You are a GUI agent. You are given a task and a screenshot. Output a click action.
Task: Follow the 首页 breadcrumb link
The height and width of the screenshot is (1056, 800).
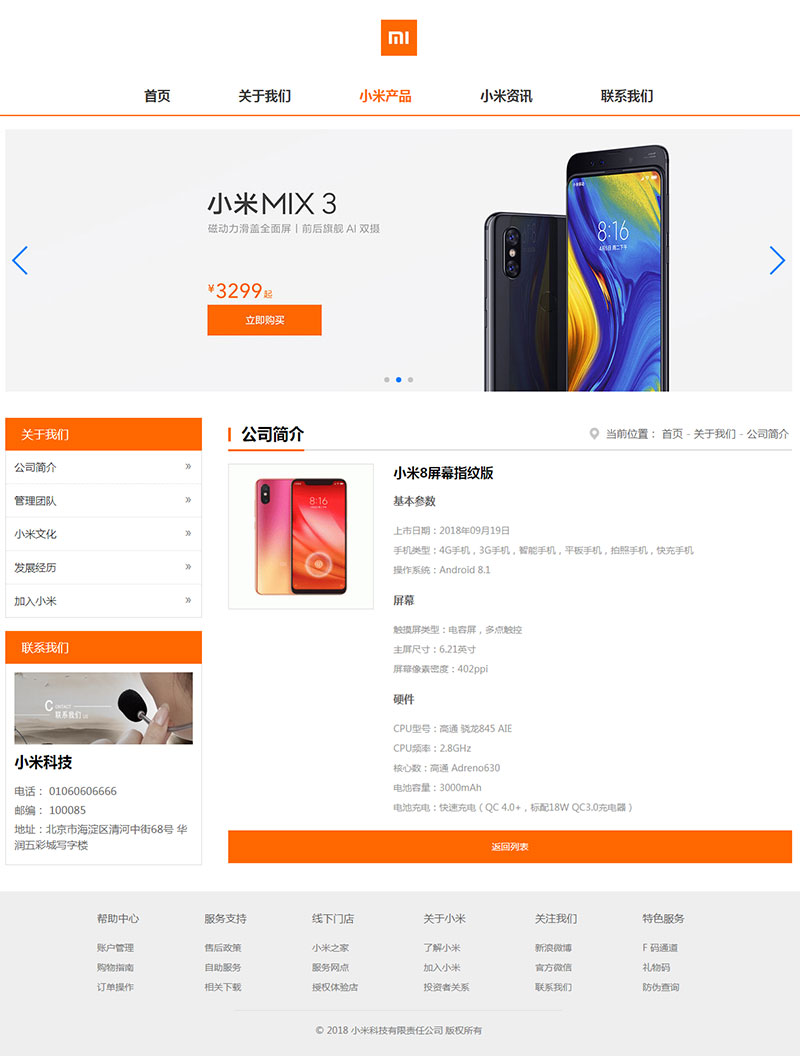point(672,434)
